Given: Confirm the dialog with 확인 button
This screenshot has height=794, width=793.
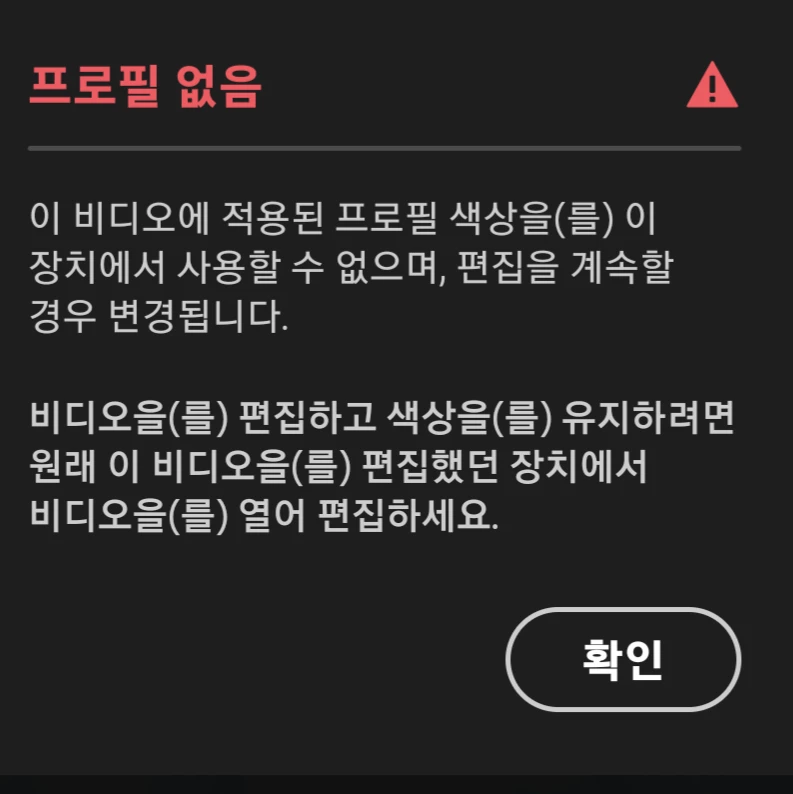Looking at the screenshot, I should pos(623,659).
